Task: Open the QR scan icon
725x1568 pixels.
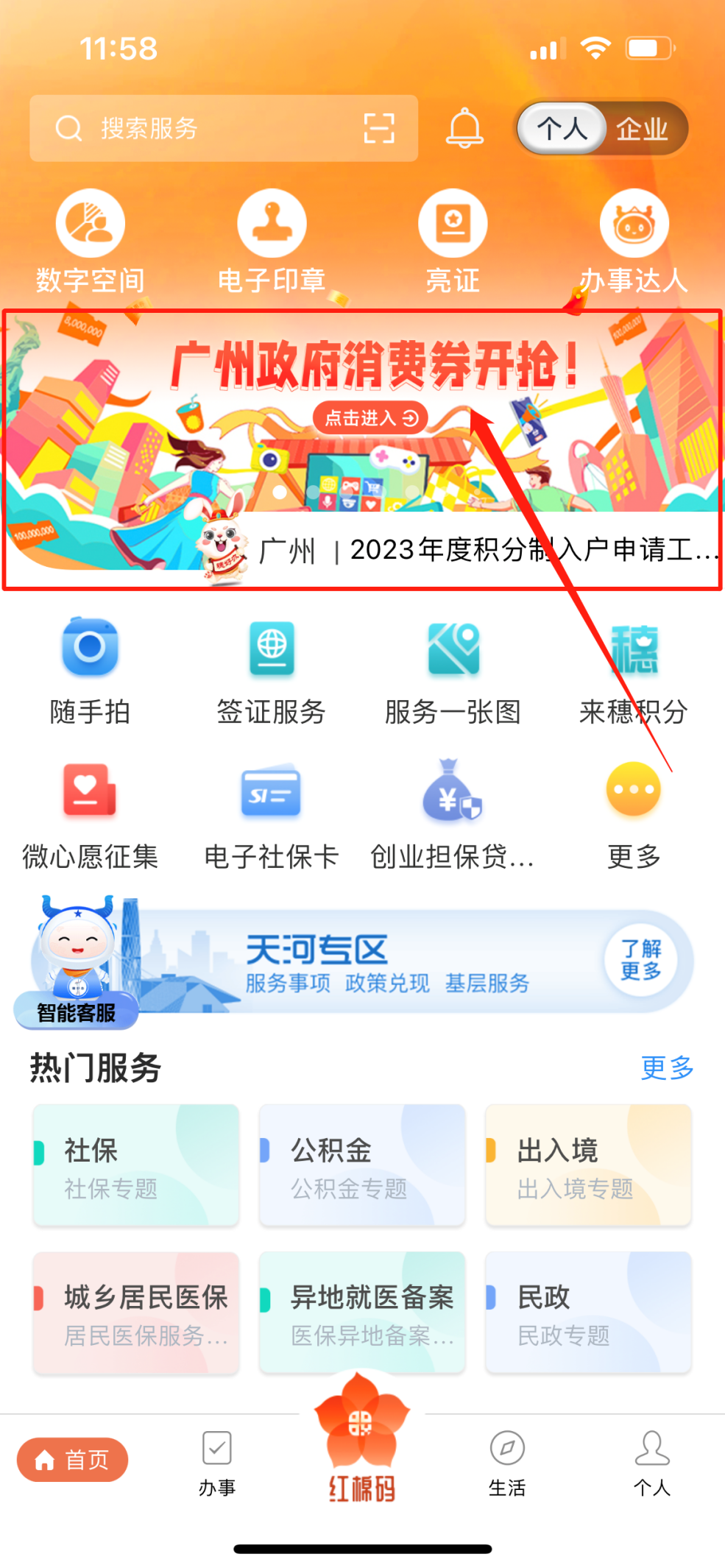Action: (379, 128)
